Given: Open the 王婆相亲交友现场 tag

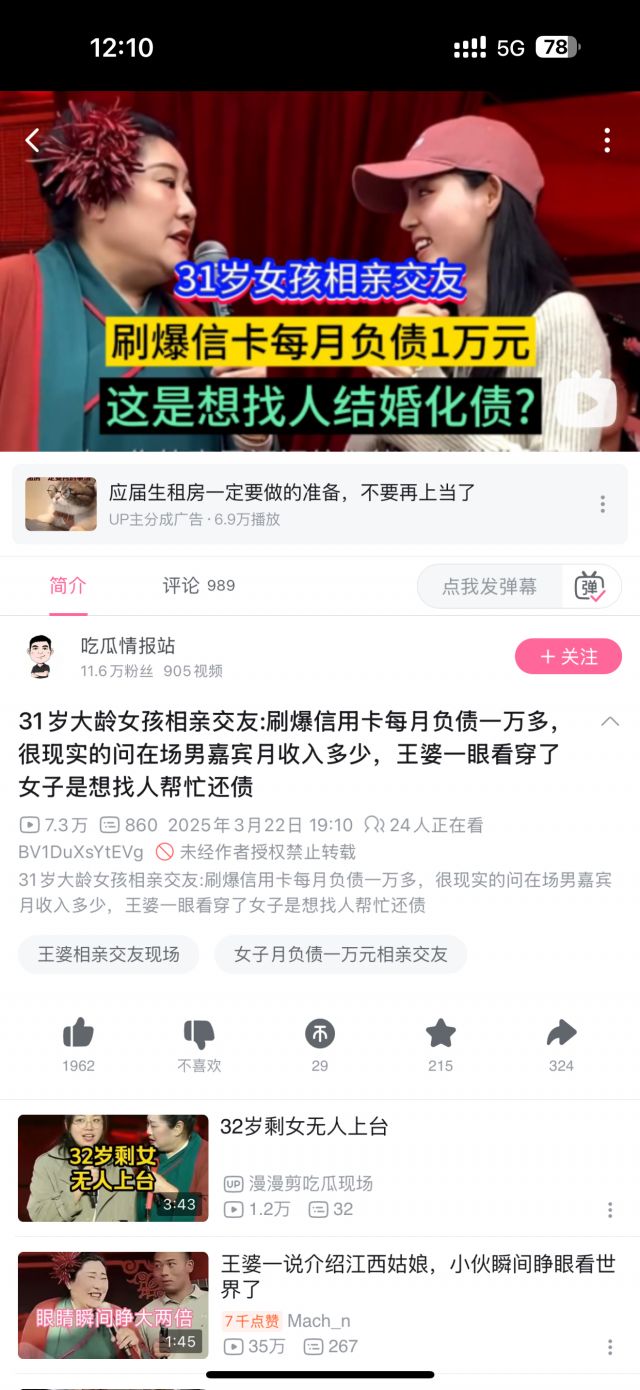Looking at the screenshot, I should point(108,954).
